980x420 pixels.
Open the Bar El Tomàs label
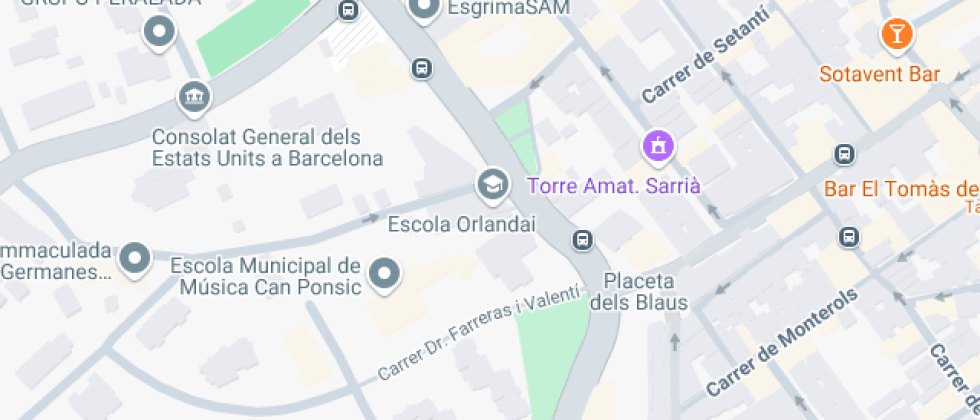(x=900, y=189)
